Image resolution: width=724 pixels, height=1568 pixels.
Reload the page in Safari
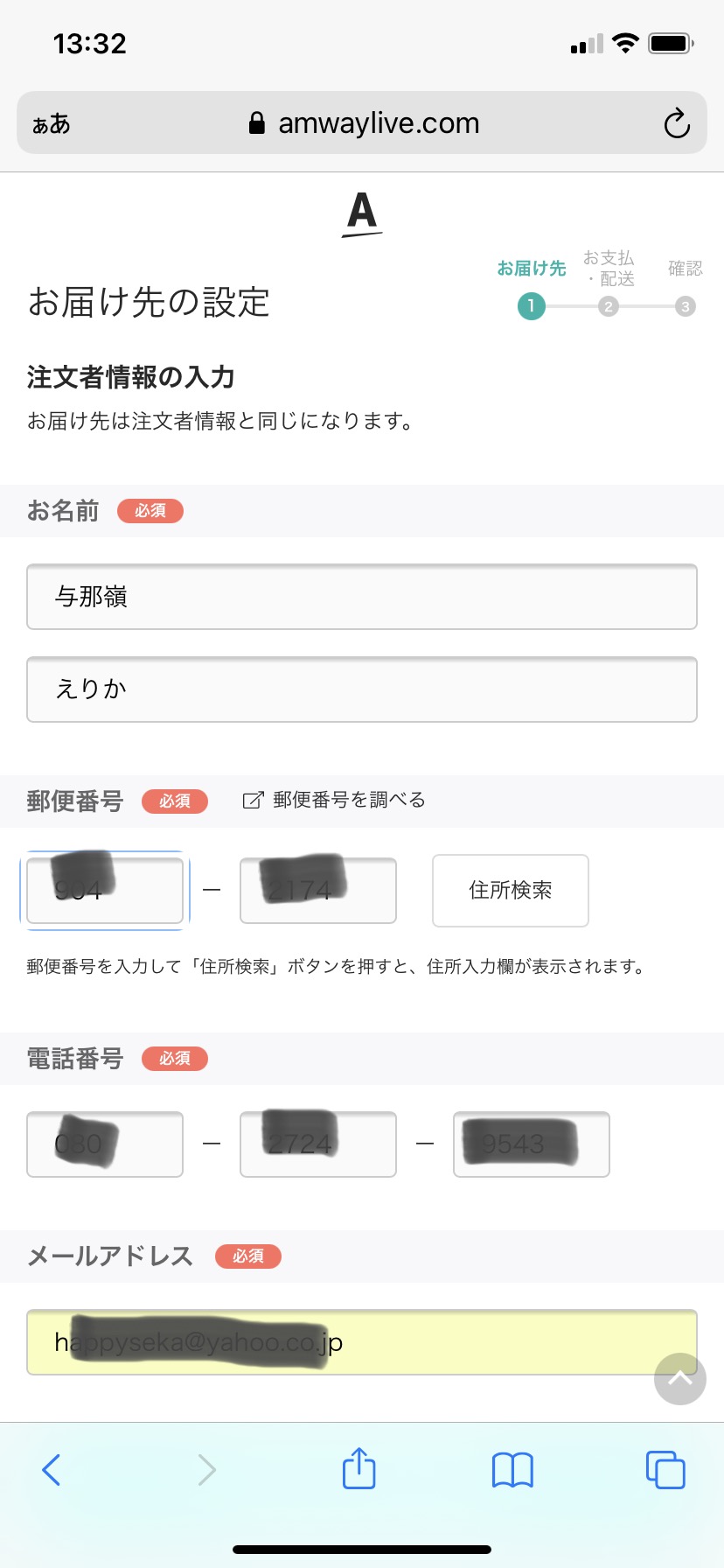(x=676, y=124)
